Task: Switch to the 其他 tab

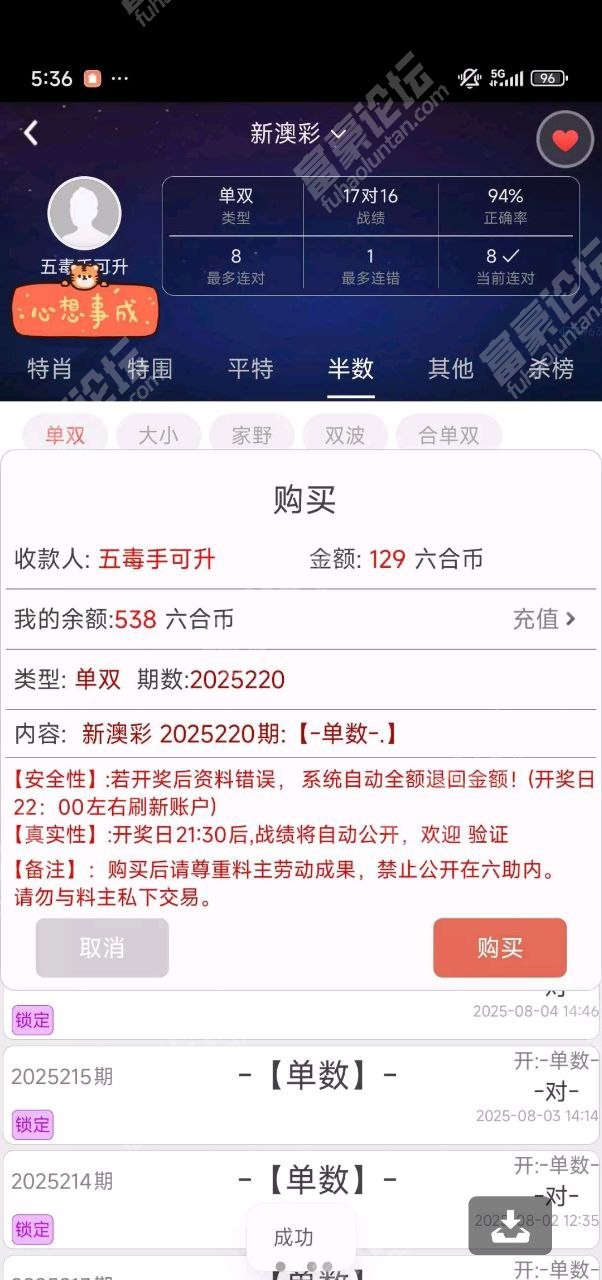Action: coord(451,368)
